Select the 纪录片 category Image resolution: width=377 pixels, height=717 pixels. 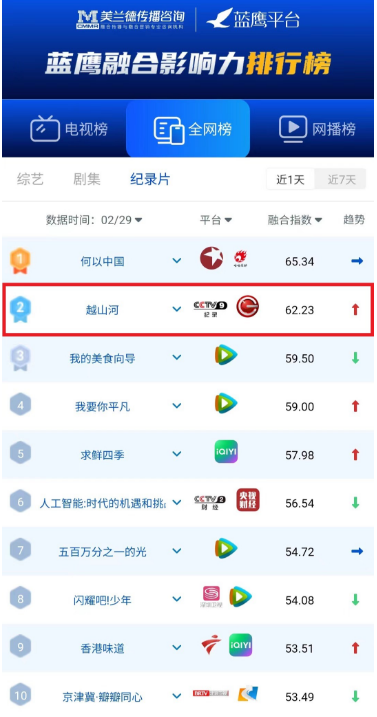pyautogui.click(x=150, y=179)
